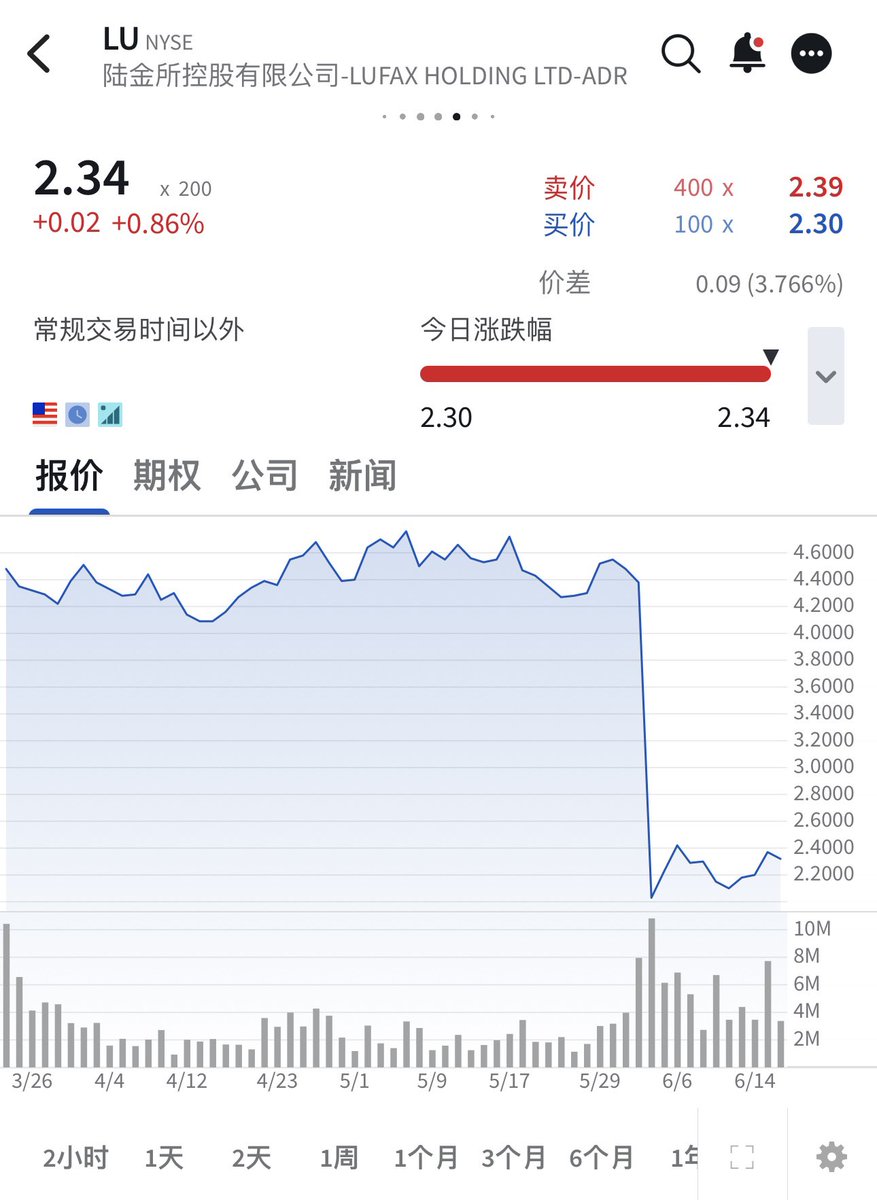Viewport: 877px width, 1200px height.
Task: Set chart range to 2小时
Action: [x=75, y=1158]
